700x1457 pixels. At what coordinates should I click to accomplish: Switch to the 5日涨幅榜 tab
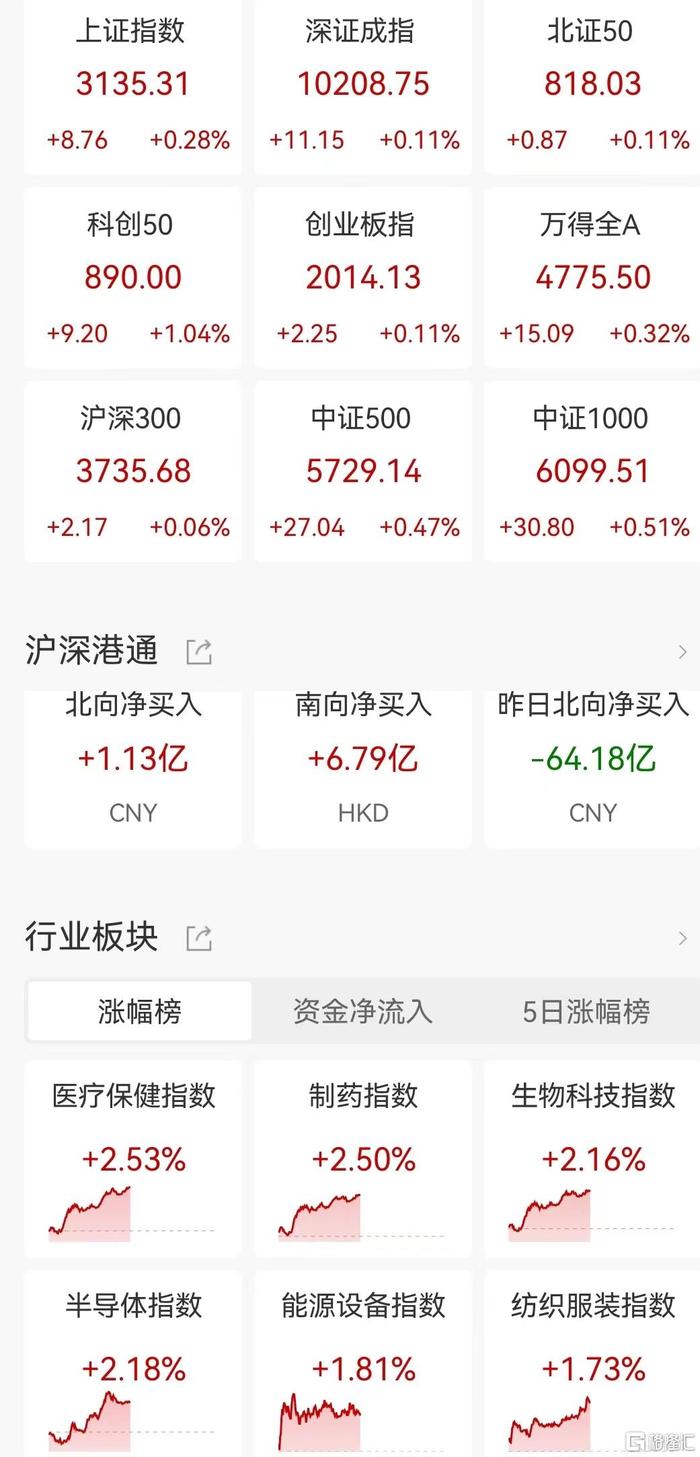[x=587, y=1011]
